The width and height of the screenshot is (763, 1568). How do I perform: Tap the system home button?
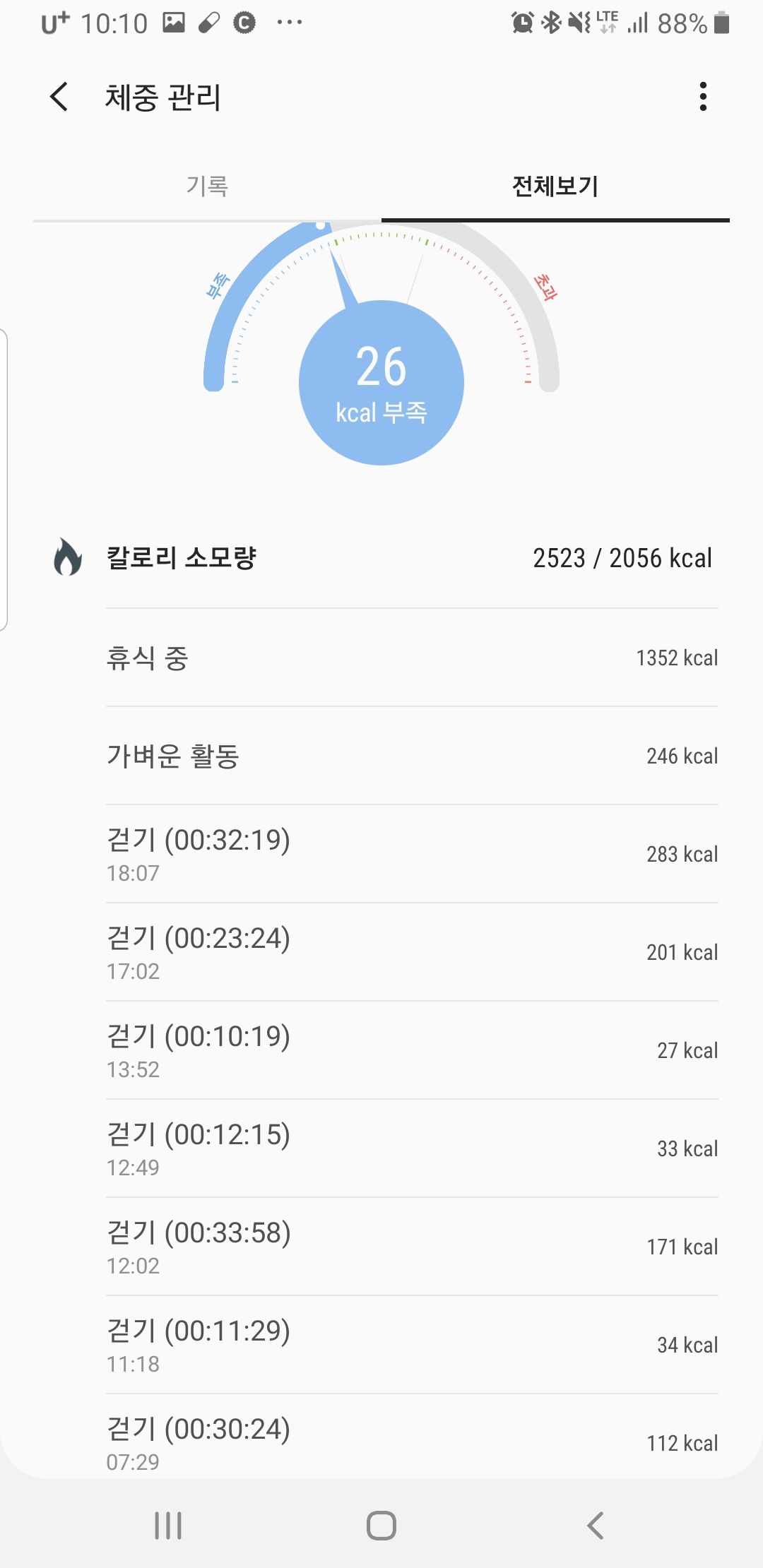381,1526
